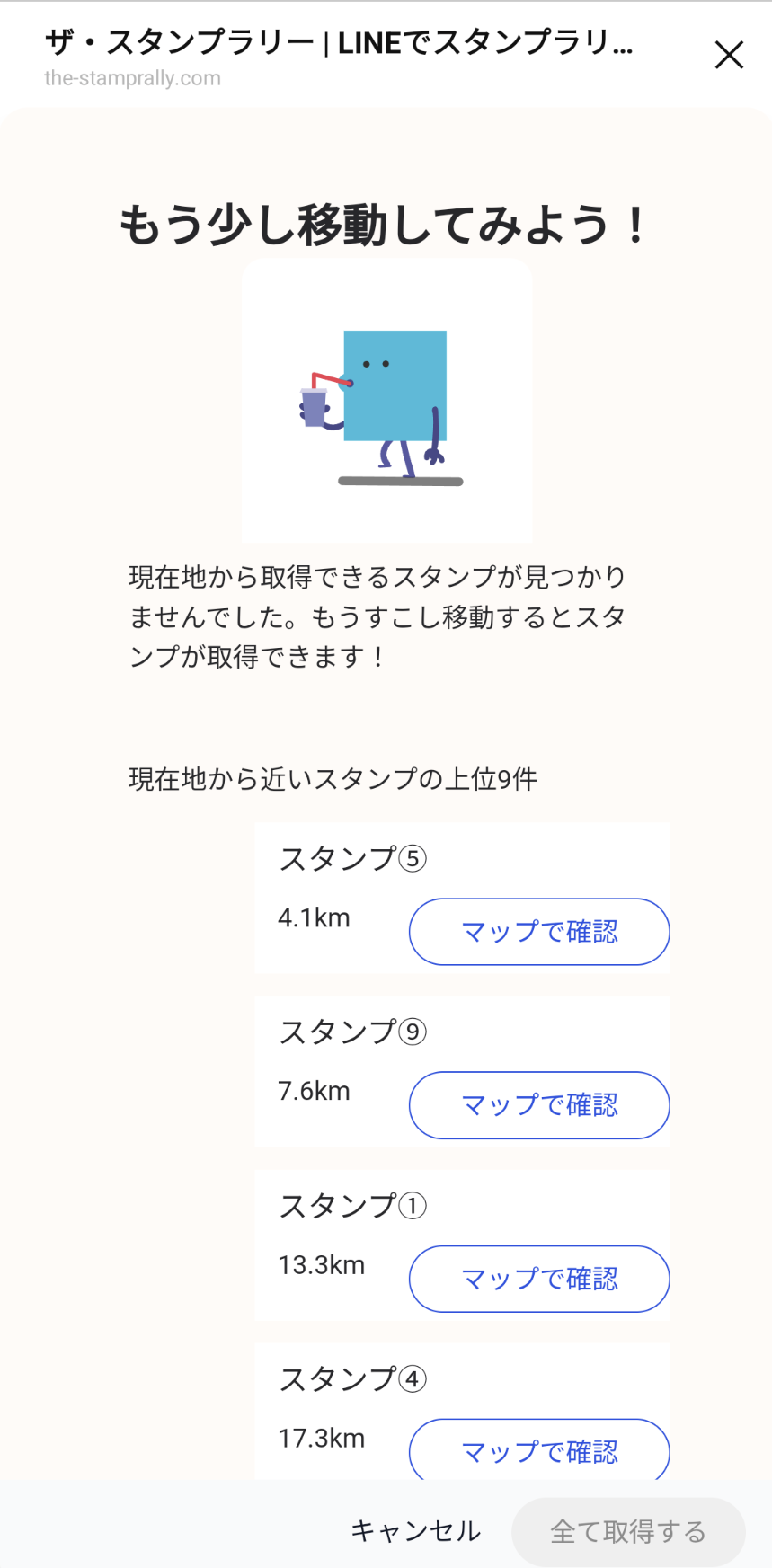772x1568 pixels.
Task: Close the stamp rally dialog
Action: tap(729, 55)
